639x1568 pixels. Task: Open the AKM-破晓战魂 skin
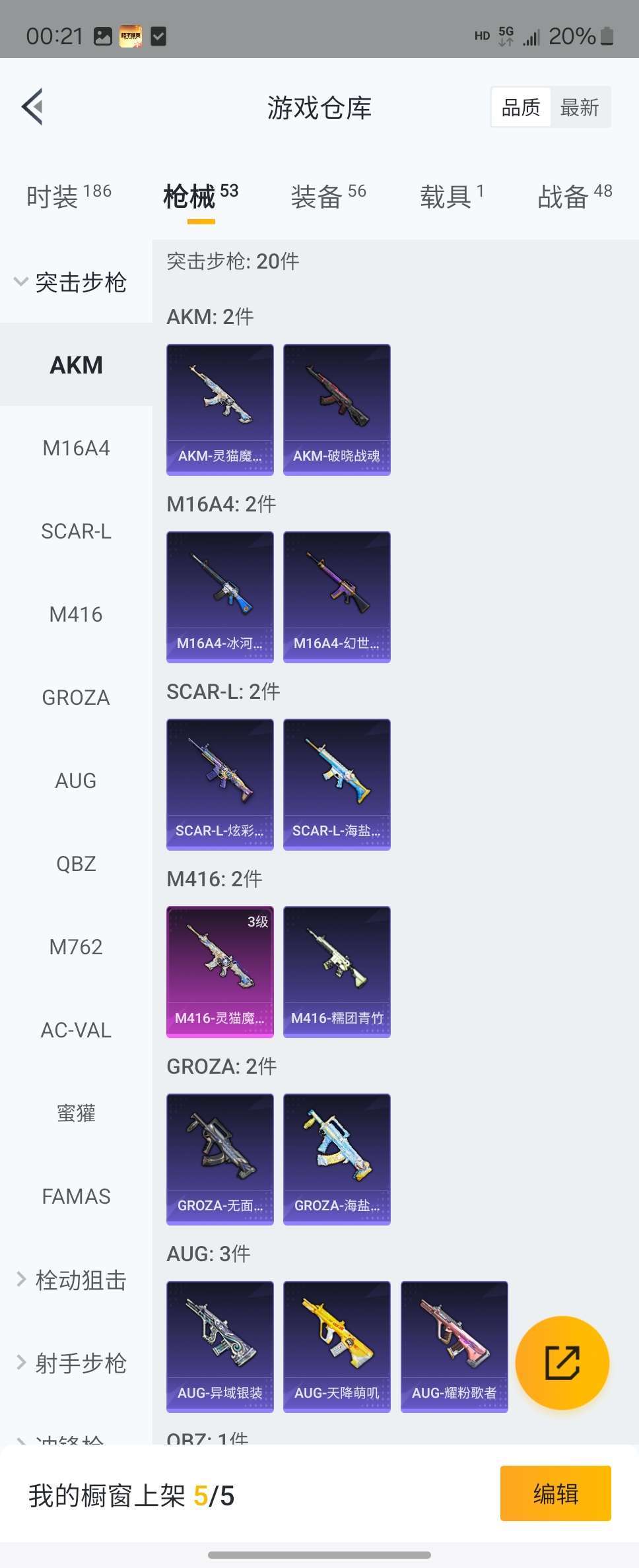click(x=337, y=409)
